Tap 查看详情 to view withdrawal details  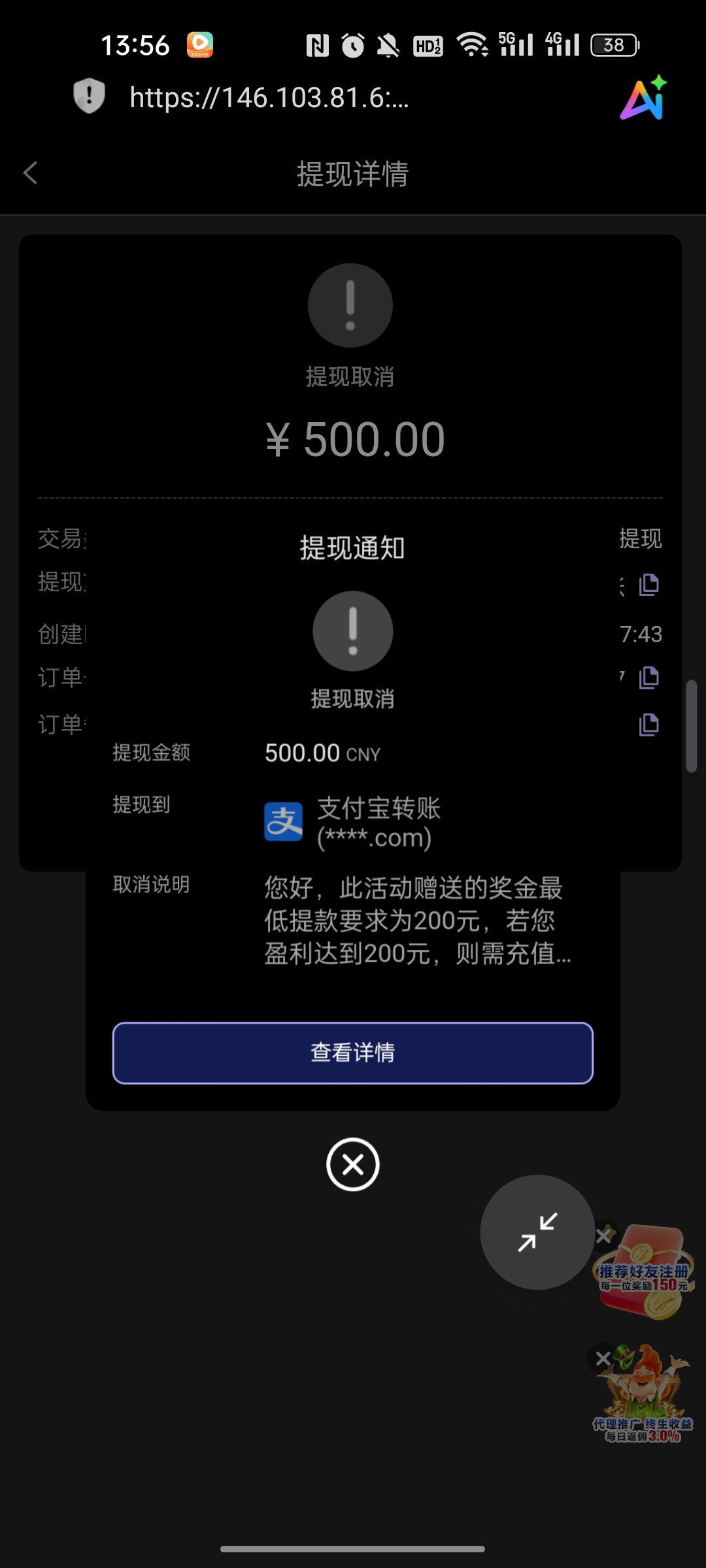click(352, 1053)
